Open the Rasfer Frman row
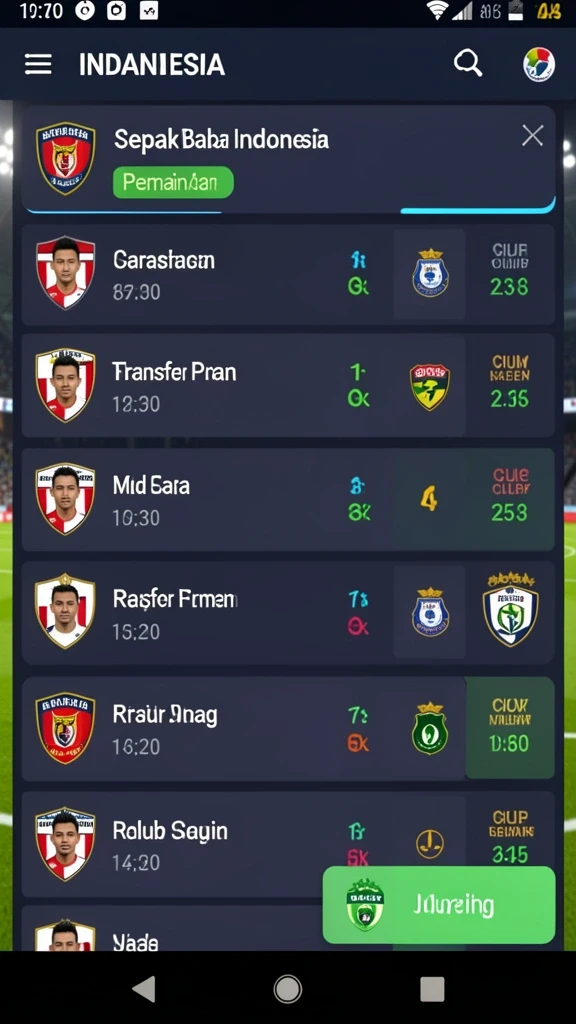The image size is (576, 1024). point(288,613)
